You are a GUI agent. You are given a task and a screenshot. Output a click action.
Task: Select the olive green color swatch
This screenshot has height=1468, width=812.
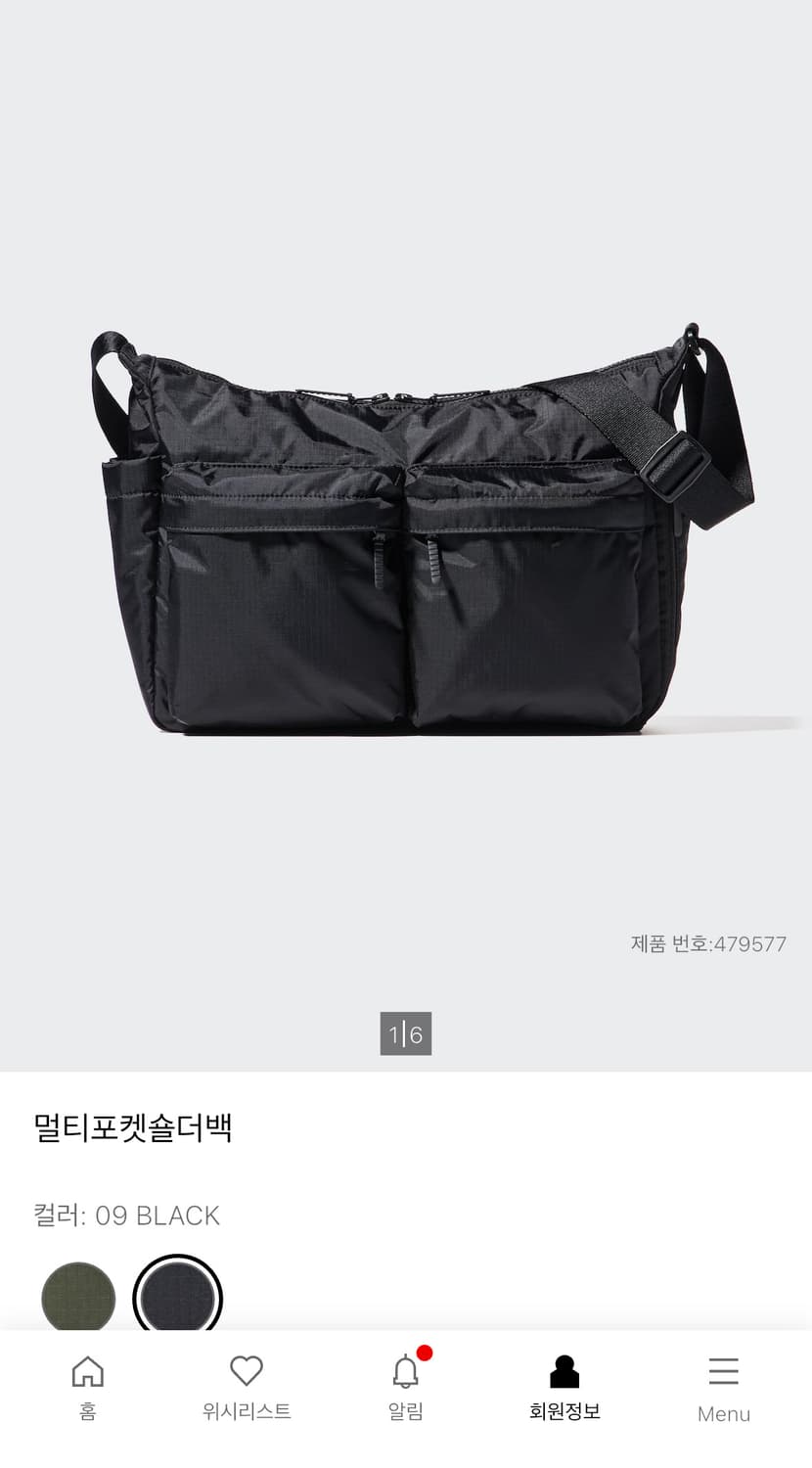(76, 1294)
